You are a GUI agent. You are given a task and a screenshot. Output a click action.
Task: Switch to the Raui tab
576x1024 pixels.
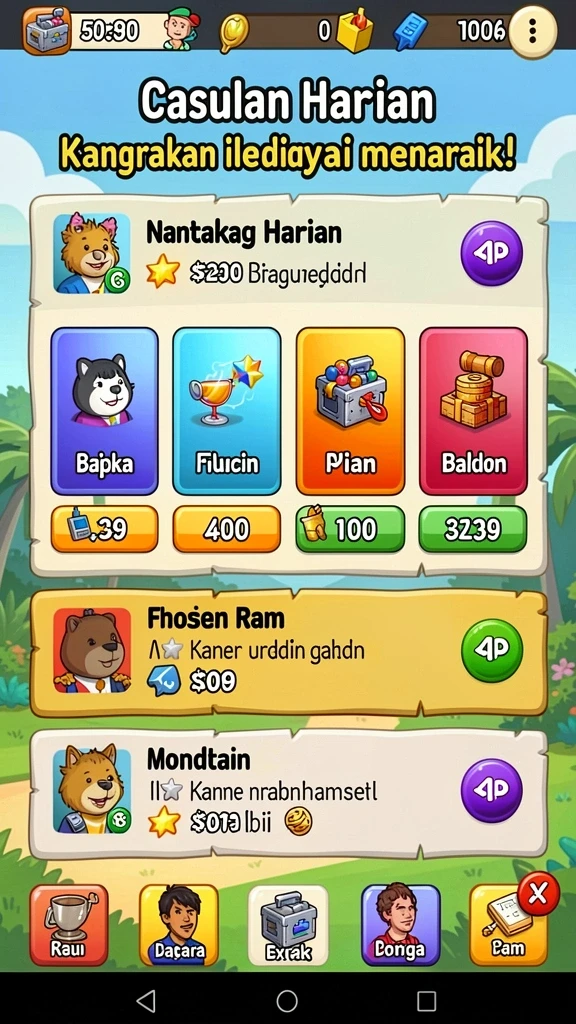69,925
